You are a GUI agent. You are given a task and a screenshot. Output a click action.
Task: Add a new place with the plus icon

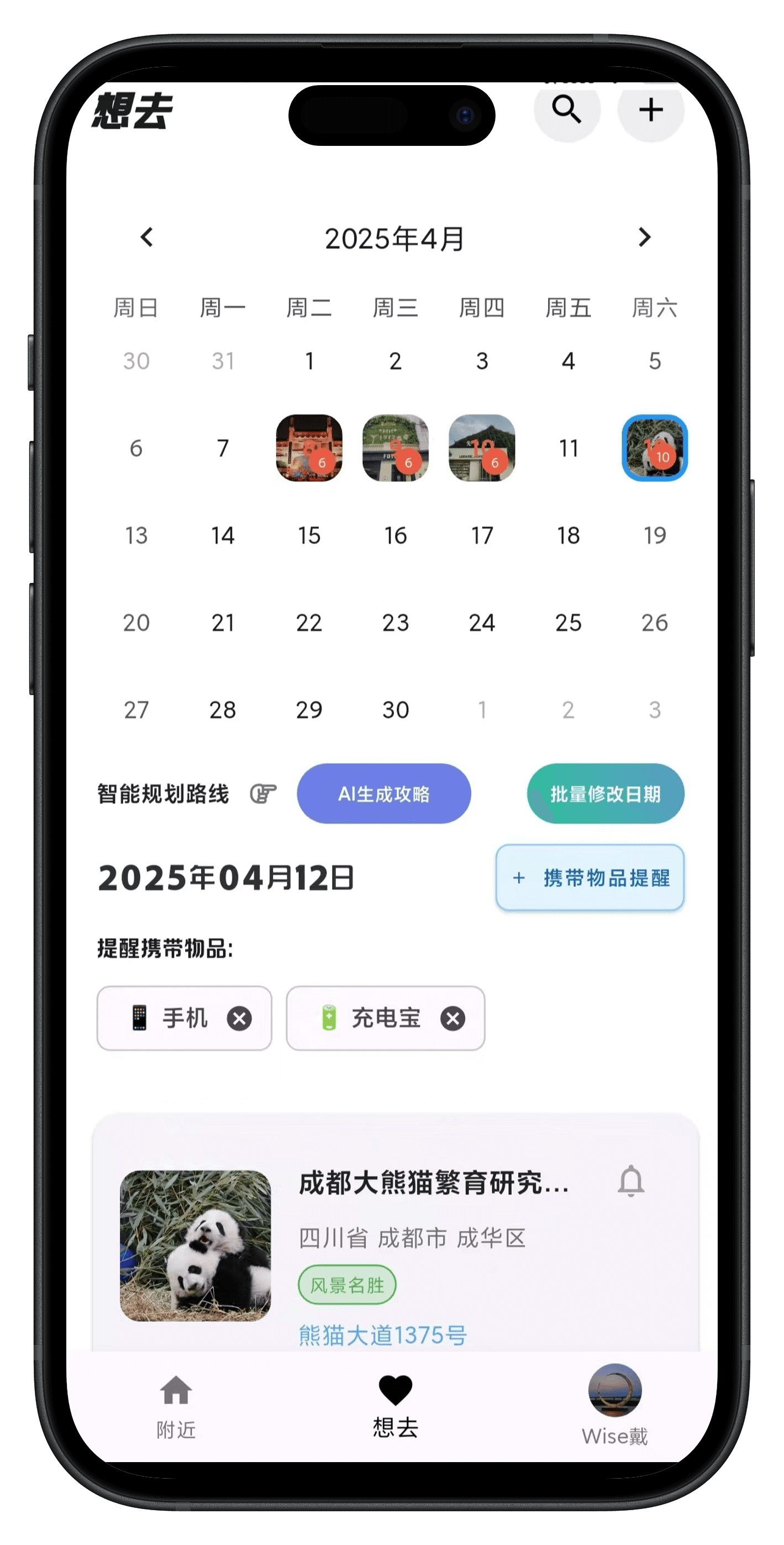click(x=651, y=111)
